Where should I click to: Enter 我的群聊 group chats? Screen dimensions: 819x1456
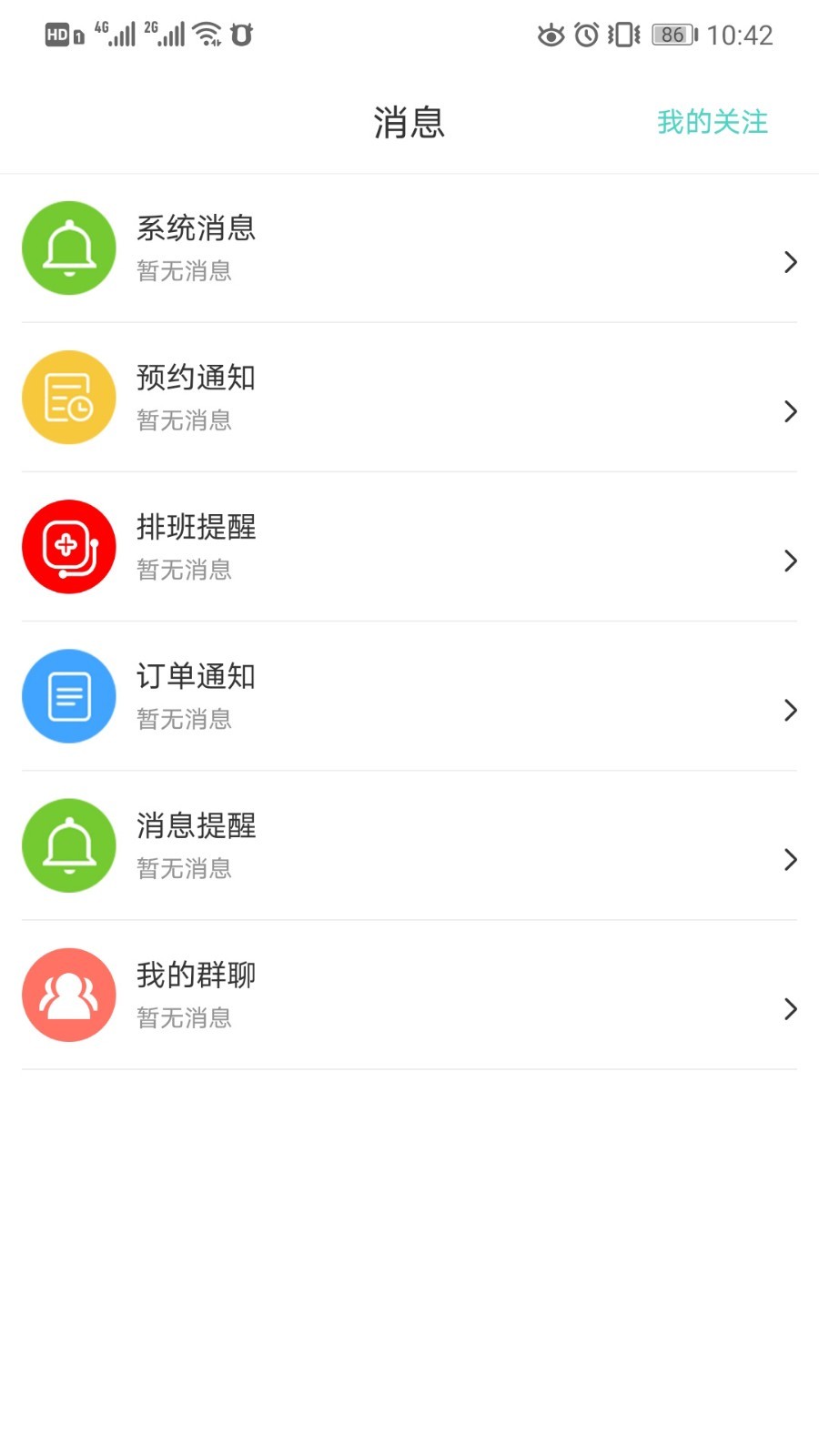pos(409,995)
